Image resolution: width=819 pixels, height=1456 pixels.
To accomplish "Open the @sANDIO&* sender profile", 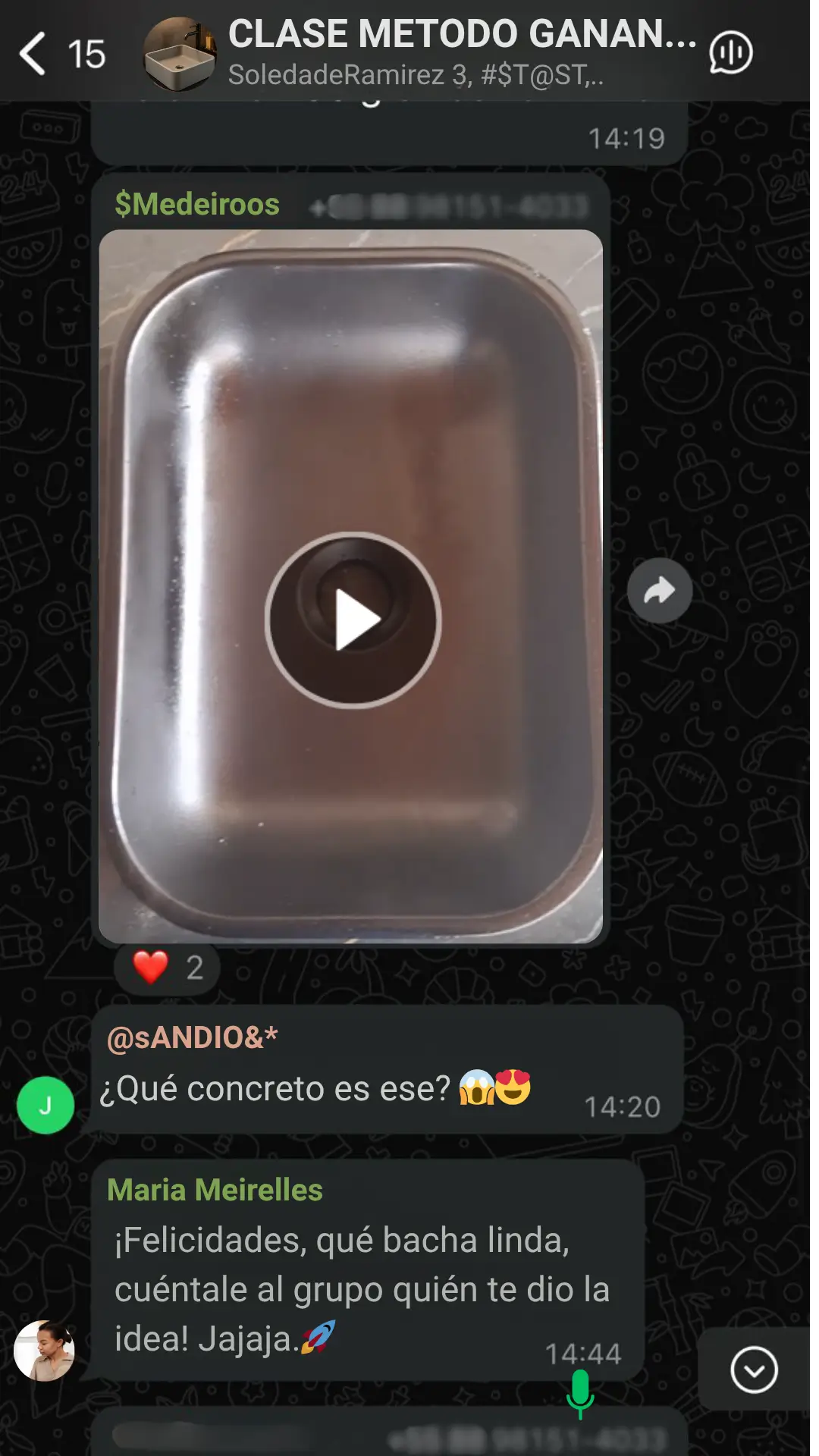I will pyautogui.click(x=193, y=1037).
